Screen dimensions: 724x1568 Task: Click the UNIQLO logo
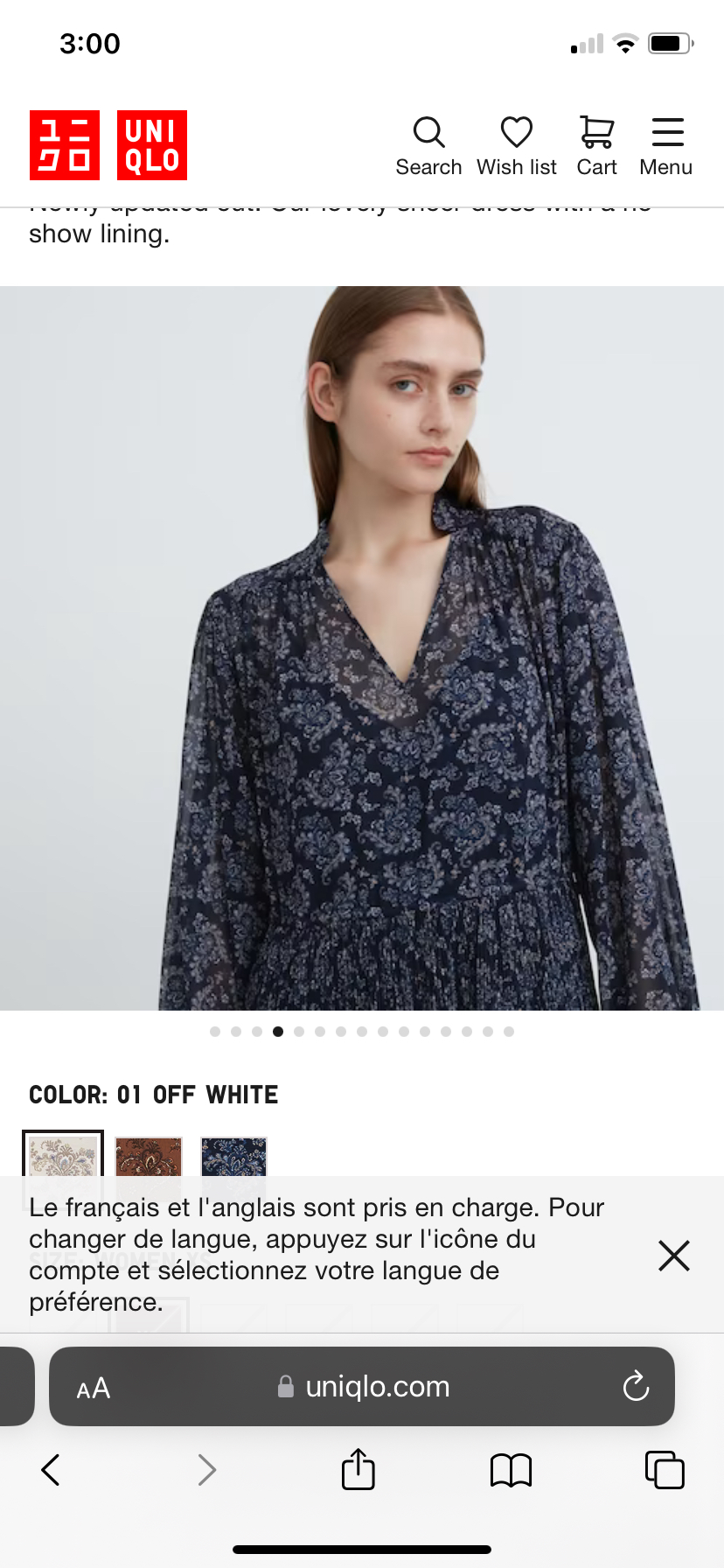click(x=107, y=145)
